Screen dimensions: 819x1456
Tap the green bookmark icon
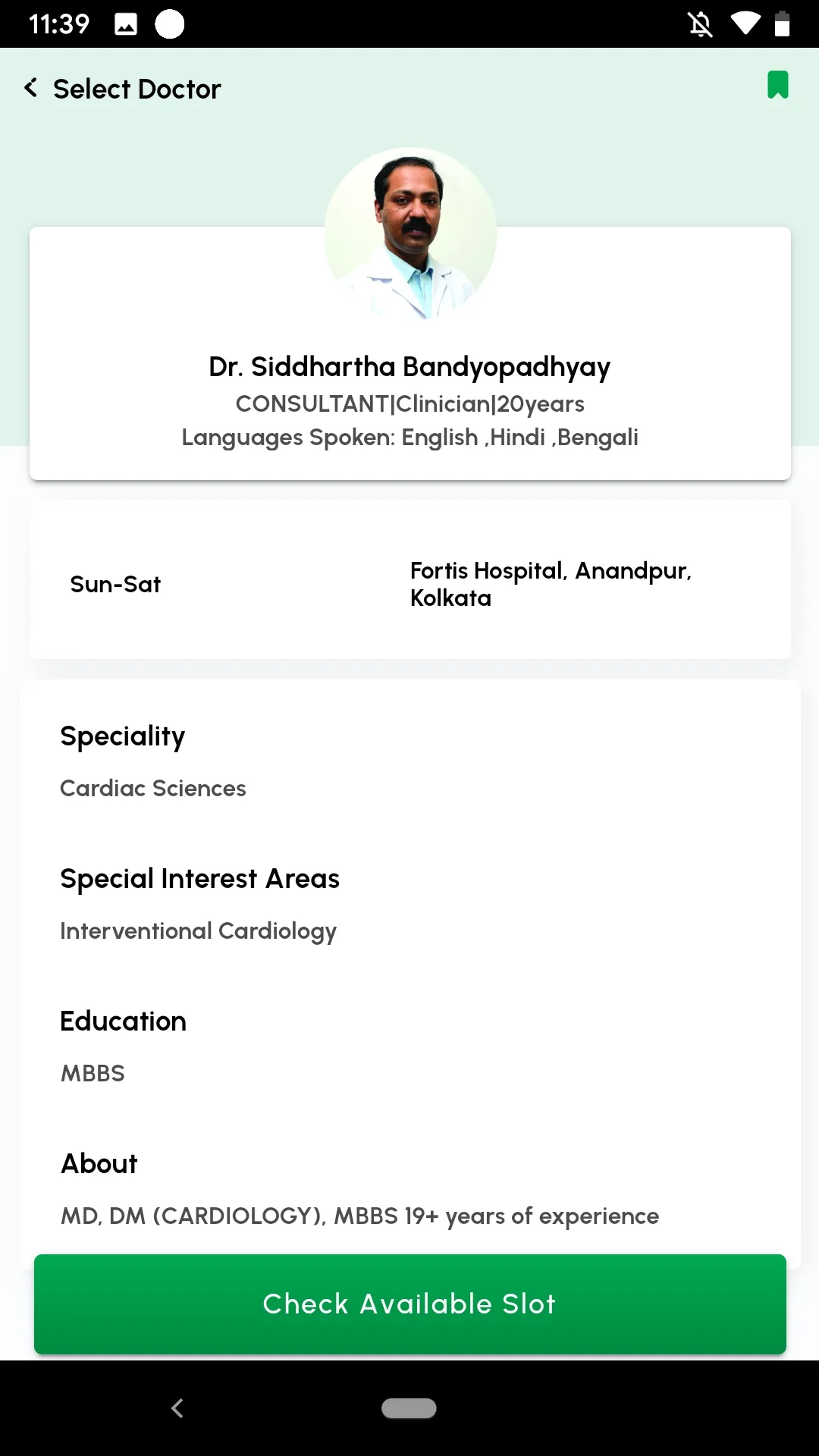[x=778, y=85]
